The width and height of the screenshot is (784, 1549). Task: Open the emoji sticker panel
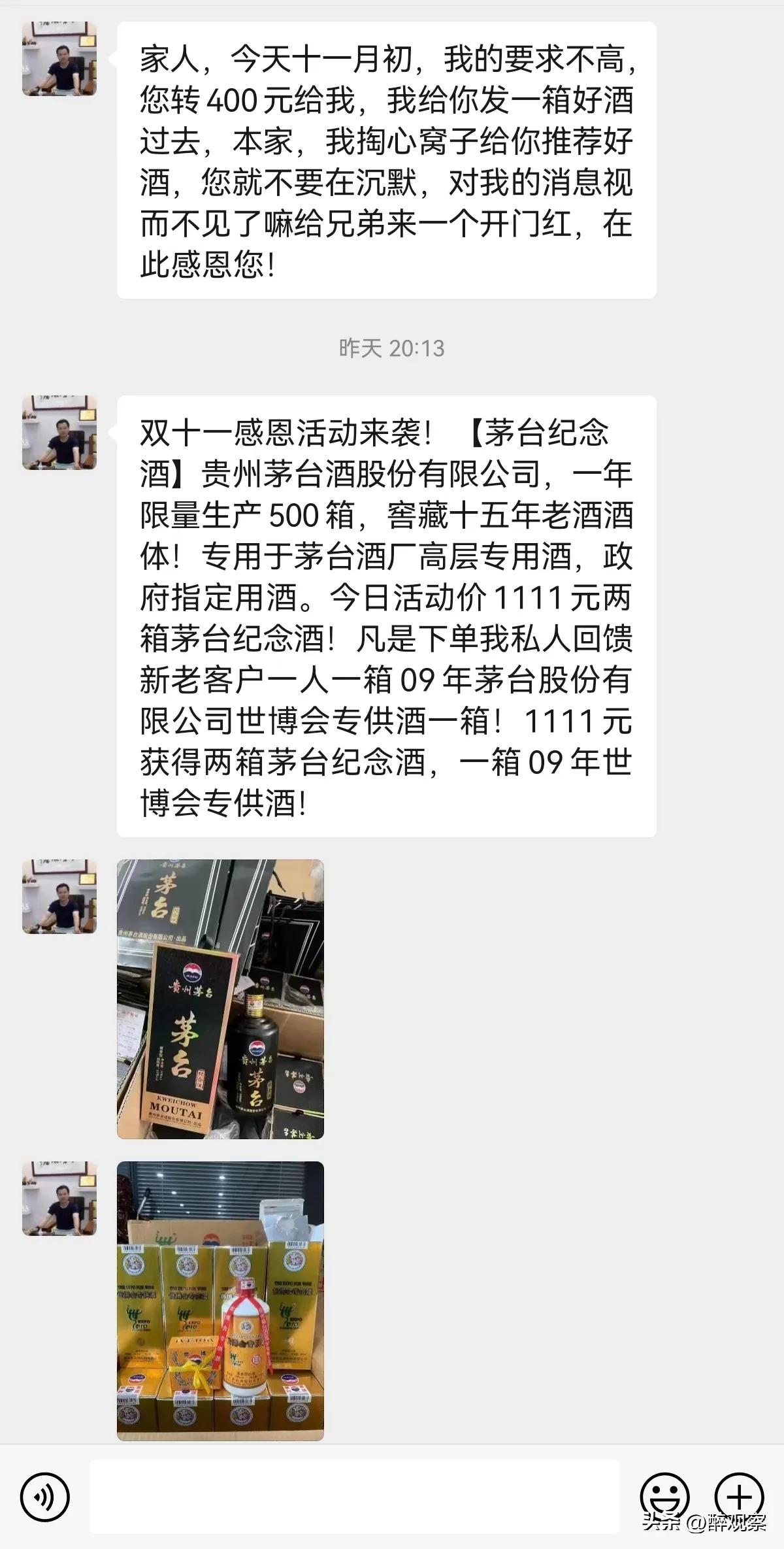point(664,1496)
